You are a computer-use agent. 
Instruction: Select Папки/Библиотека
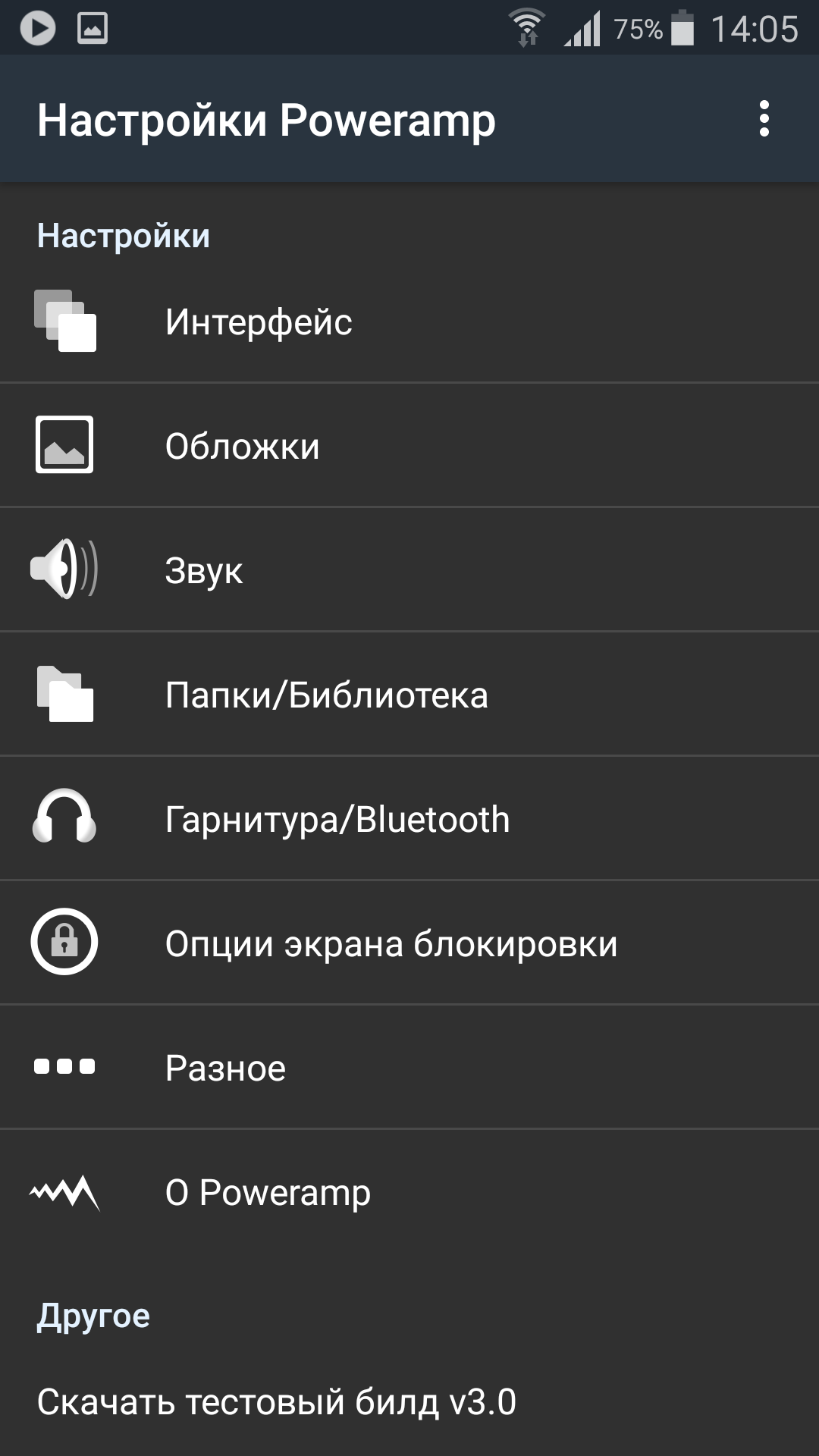(x=409, y=694)
